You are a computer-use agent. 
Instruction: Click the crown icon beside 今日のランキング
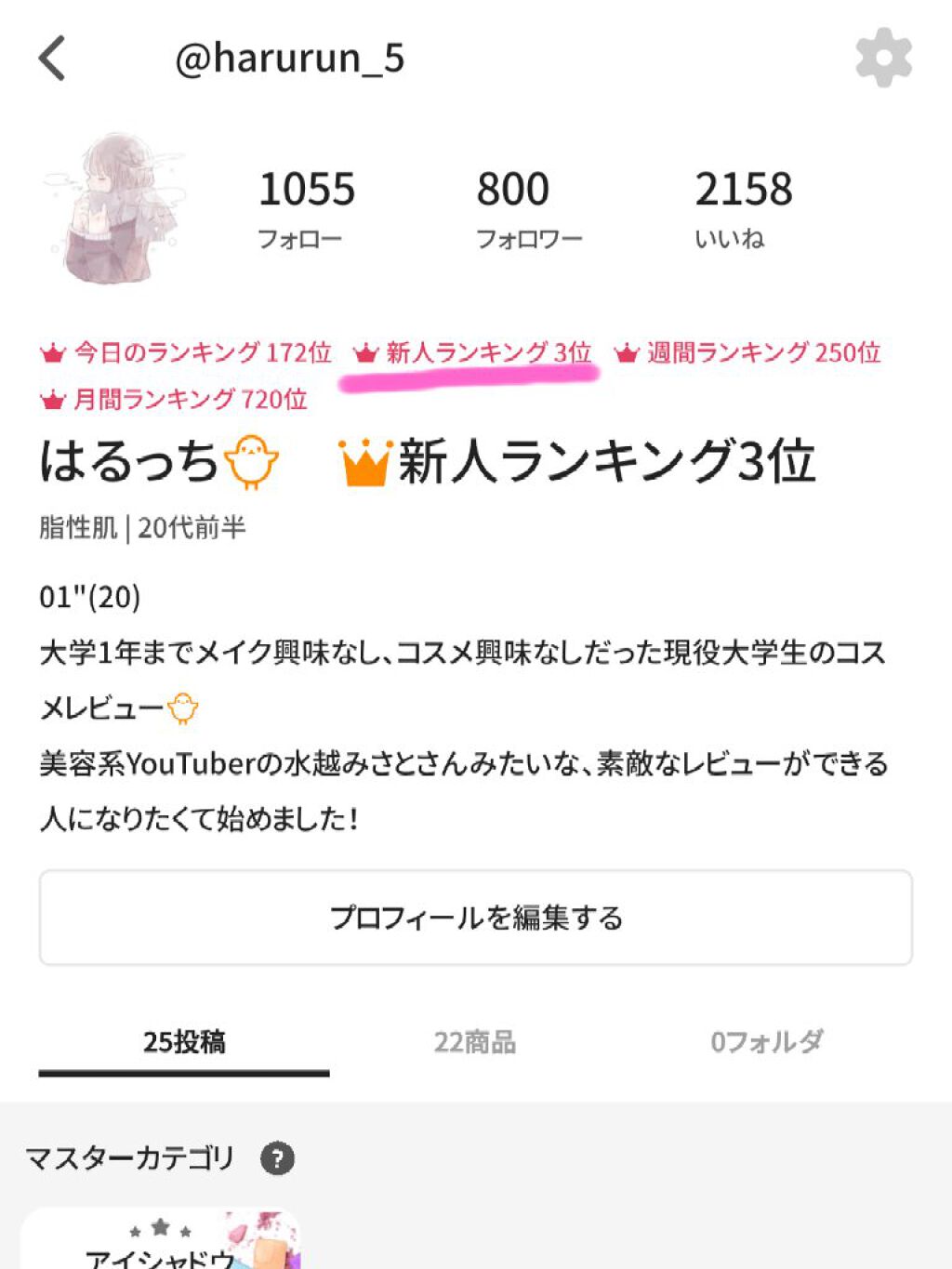pyautogui.click(x=52, y=353)
